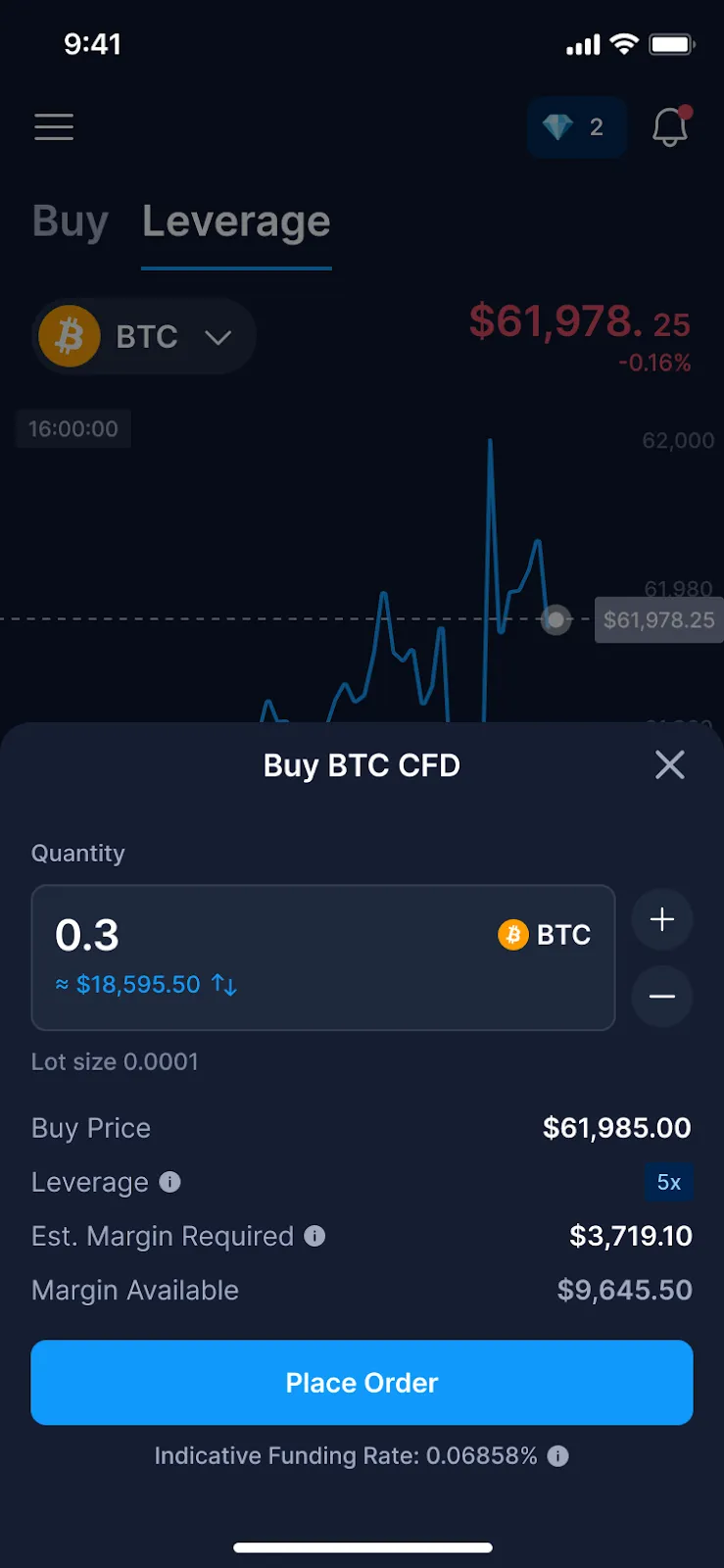Tap the notification bell icon
This screenshot has height=1568, width=724.
coord(670,127)
